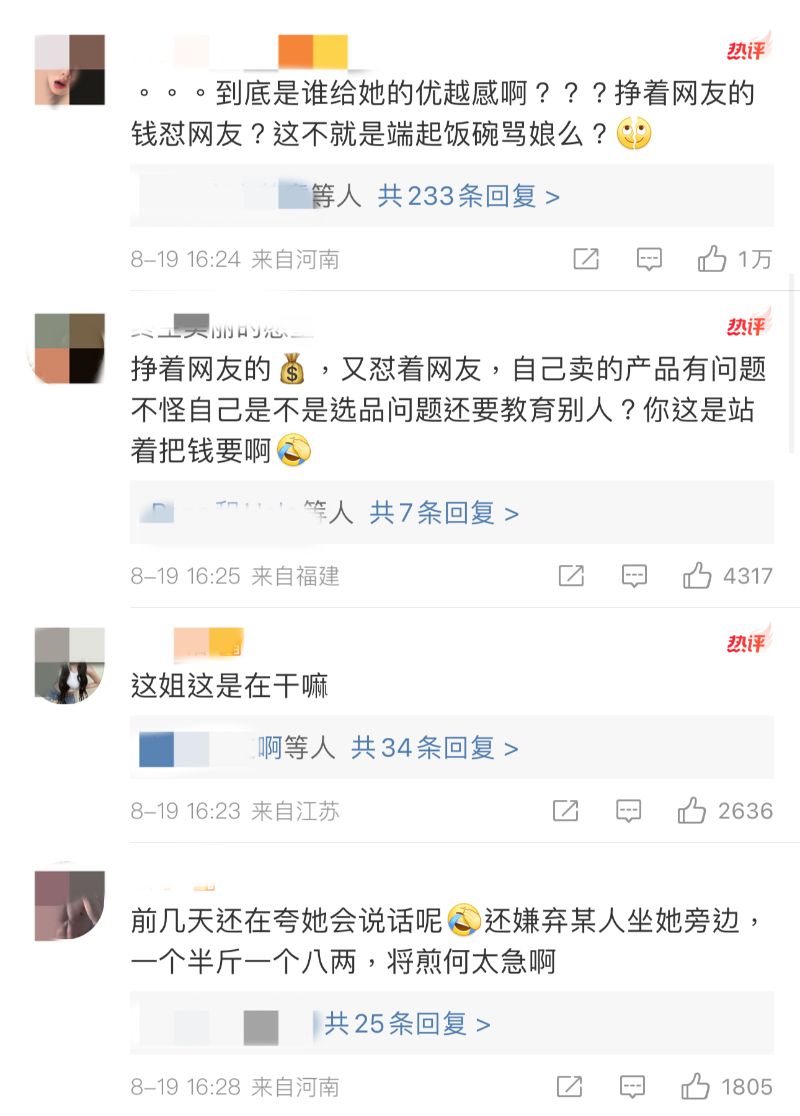
Task: Reply to the comment from 江苏
Action: (x=629, y=811)
